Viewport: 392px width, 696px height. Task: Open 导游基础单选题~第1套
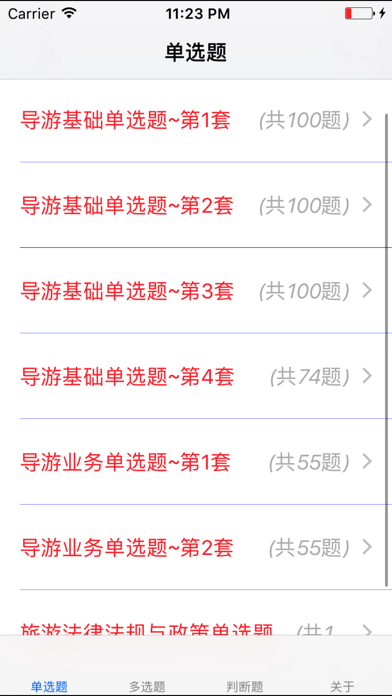196,120
